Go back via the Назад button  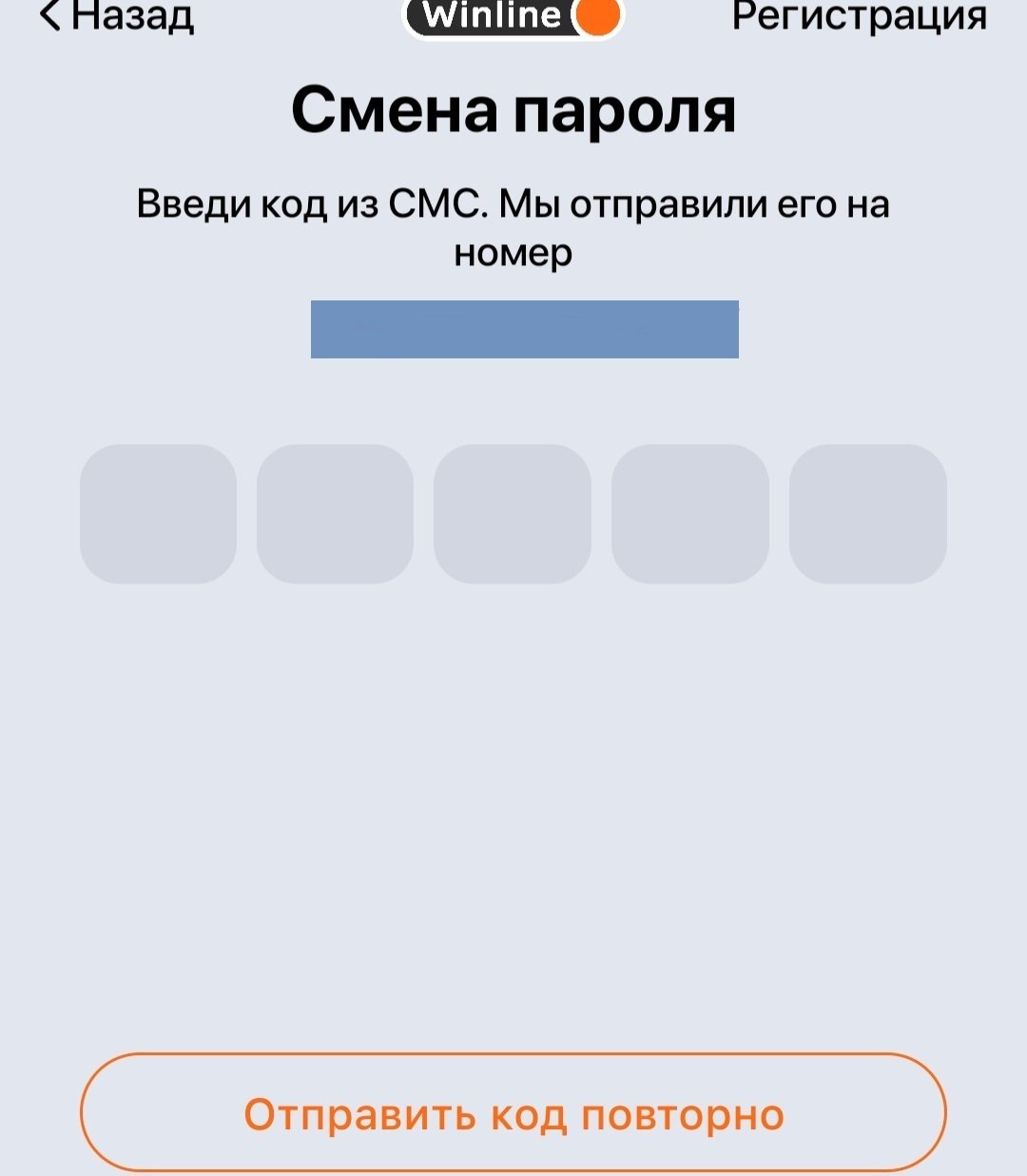[x=117, y=16]
